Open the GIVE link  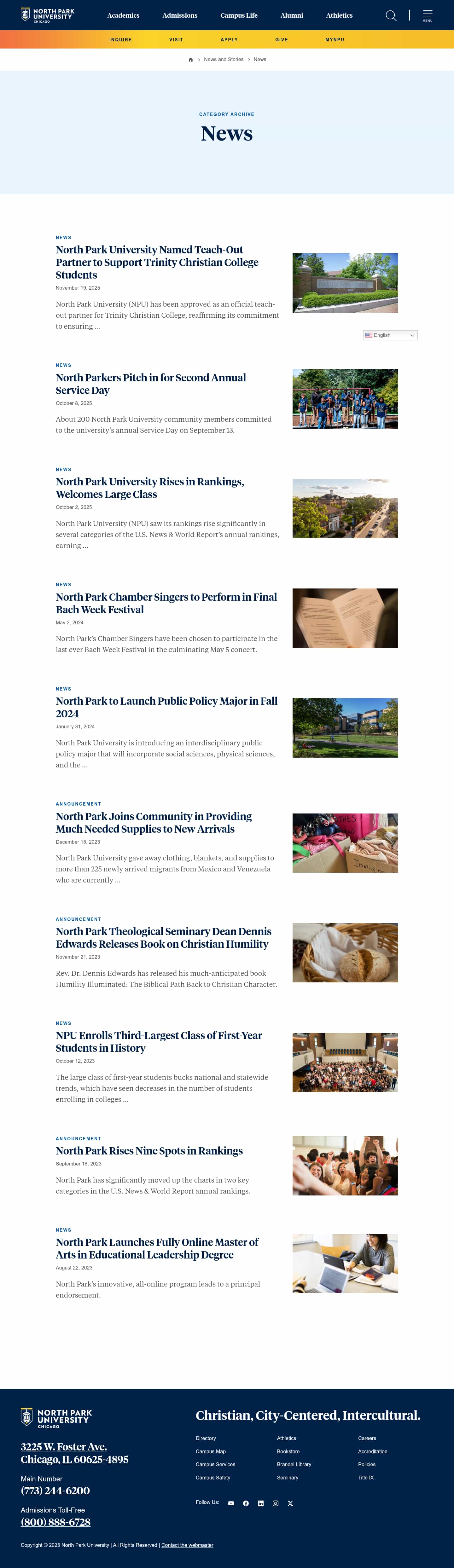(281, 40)
